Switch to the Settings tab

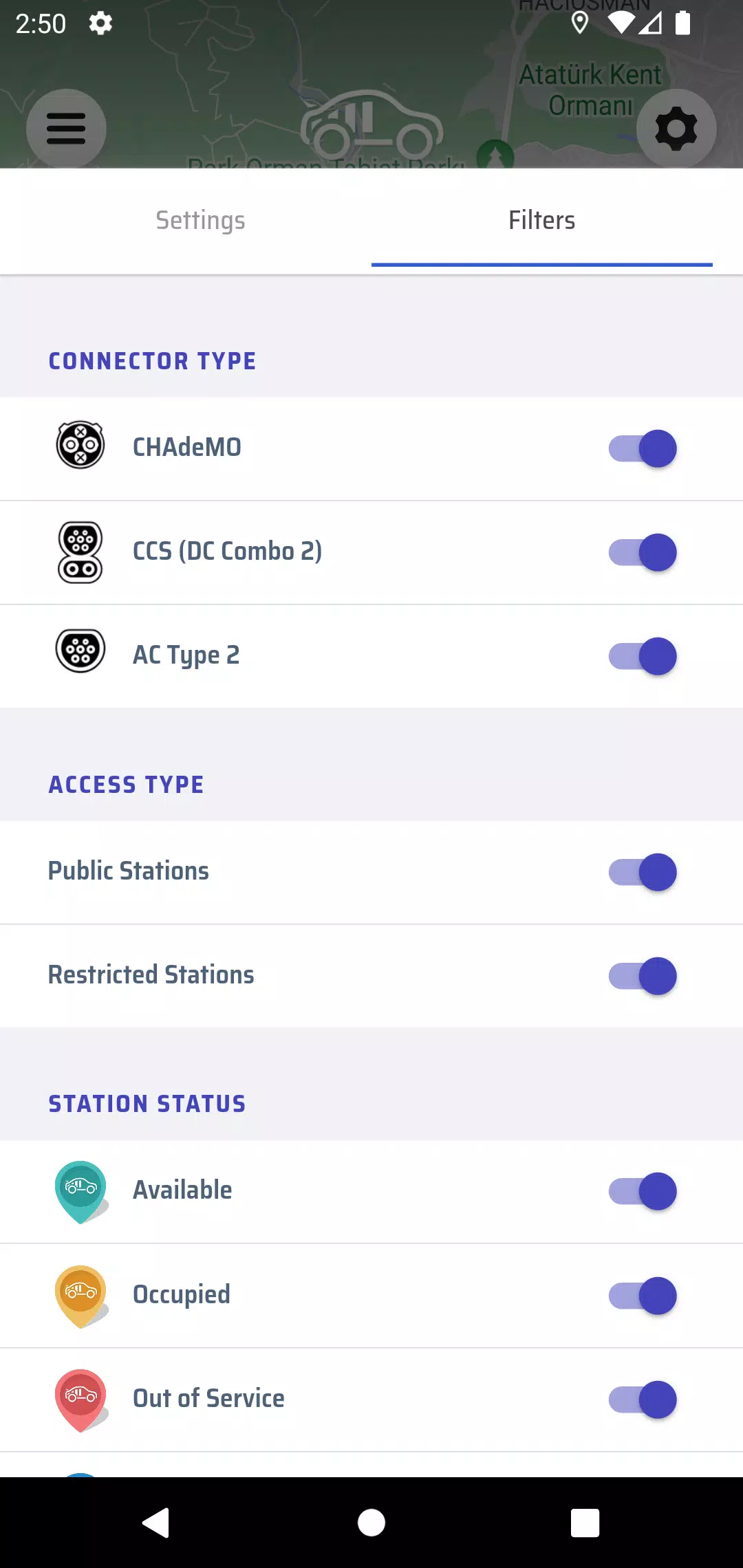click(200, 221)
